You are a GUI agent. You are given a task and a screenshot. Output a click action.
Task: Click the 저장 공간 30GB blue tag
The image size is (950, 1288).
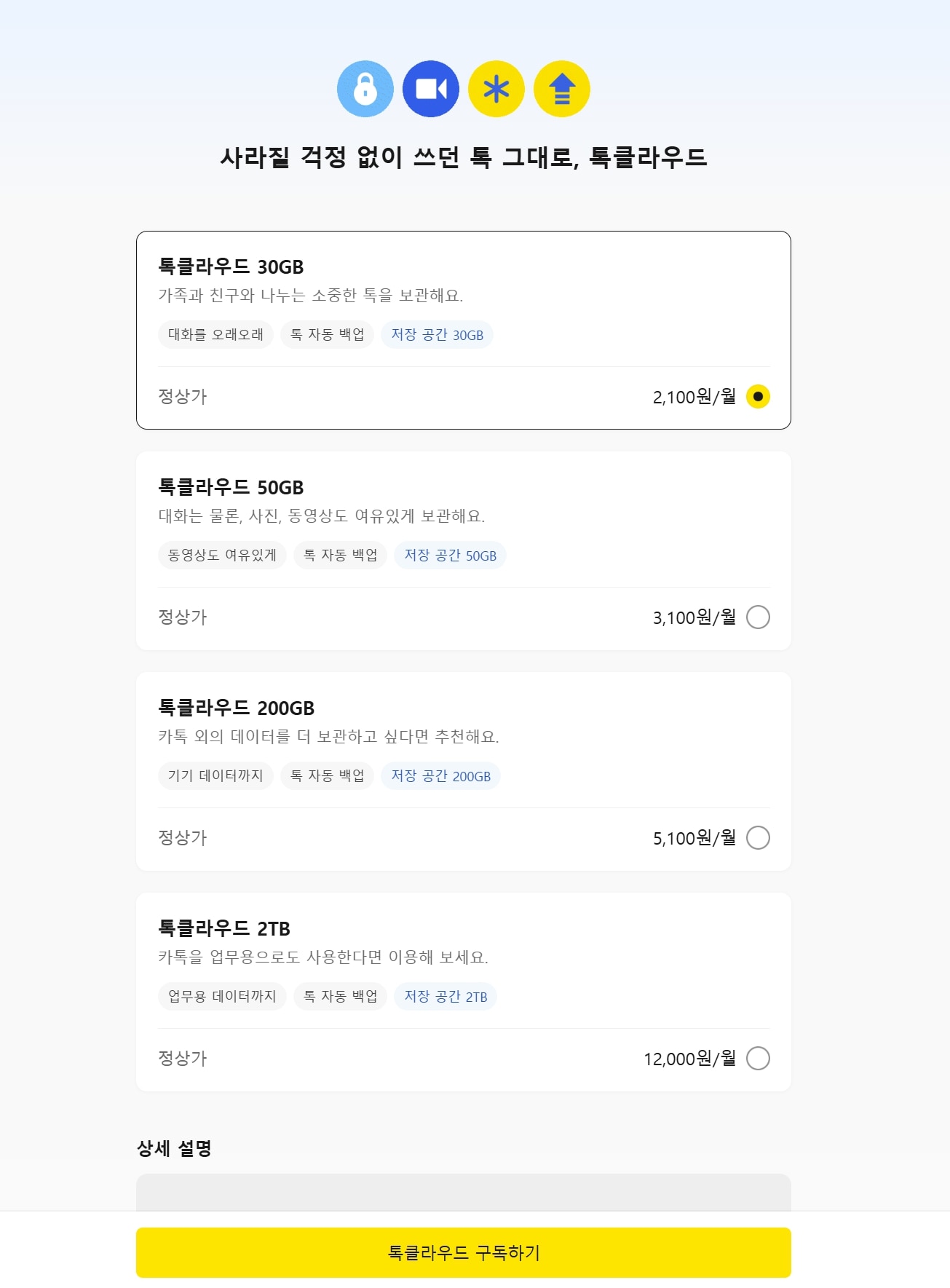[438, 334]
